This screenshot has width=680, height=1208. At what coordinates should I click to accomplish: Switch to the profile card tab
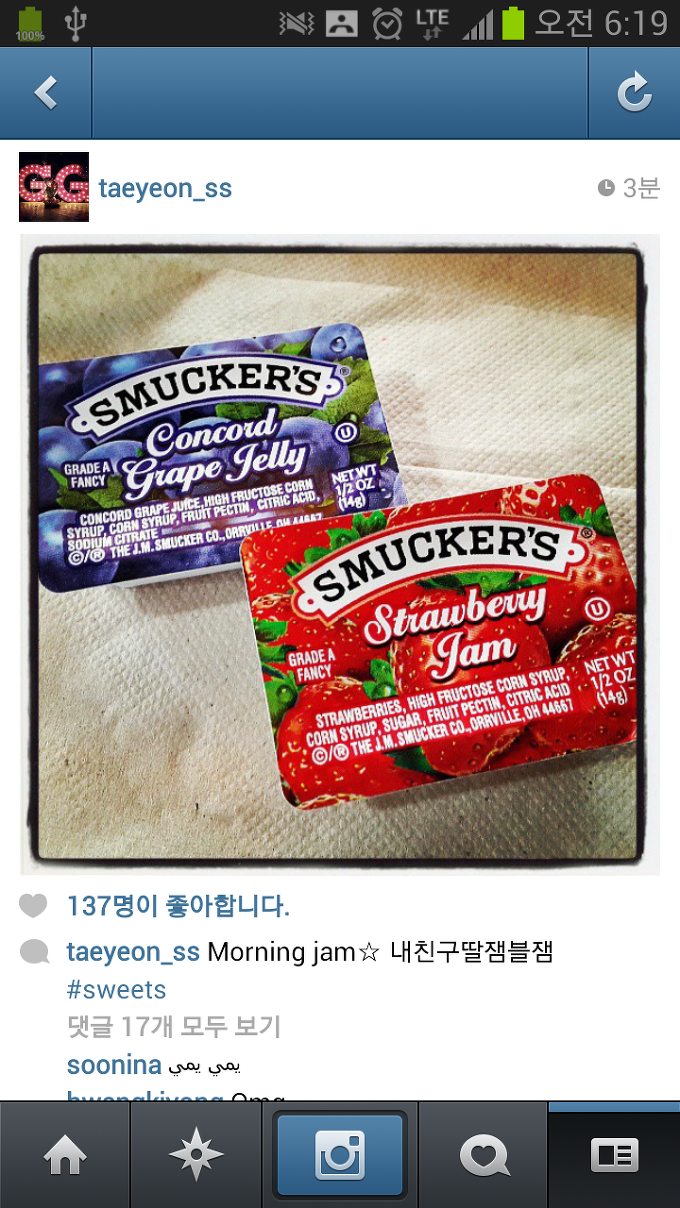614,1157
